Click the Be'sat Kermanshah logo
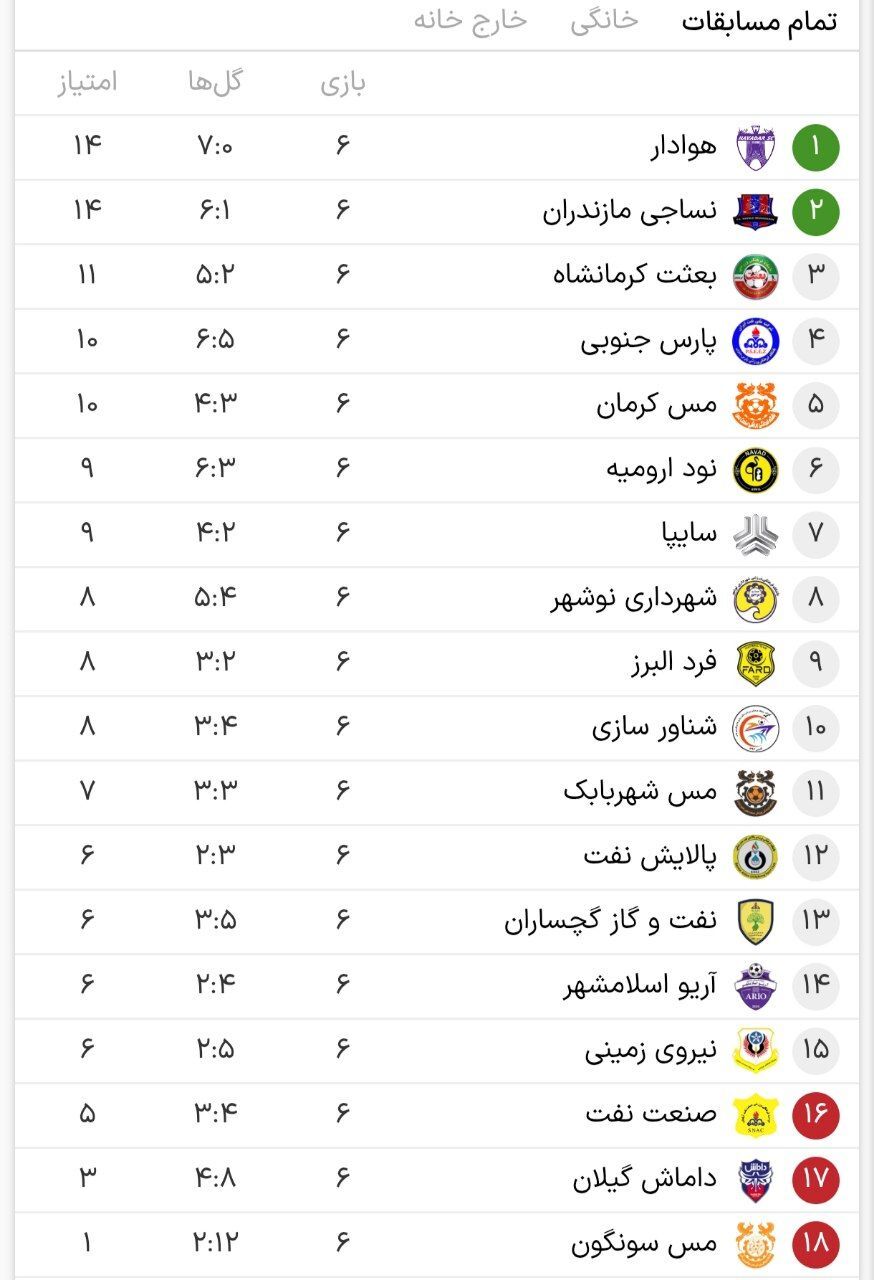 click(x=755, y=276)
